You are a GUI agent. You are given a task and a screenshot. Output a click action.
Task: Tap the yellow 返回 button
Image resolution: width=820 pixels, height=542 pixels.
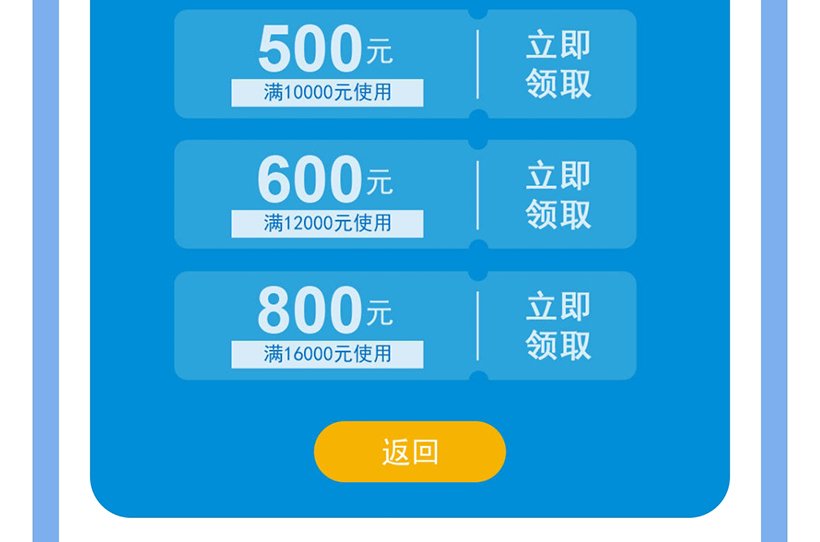click(410, 452)
